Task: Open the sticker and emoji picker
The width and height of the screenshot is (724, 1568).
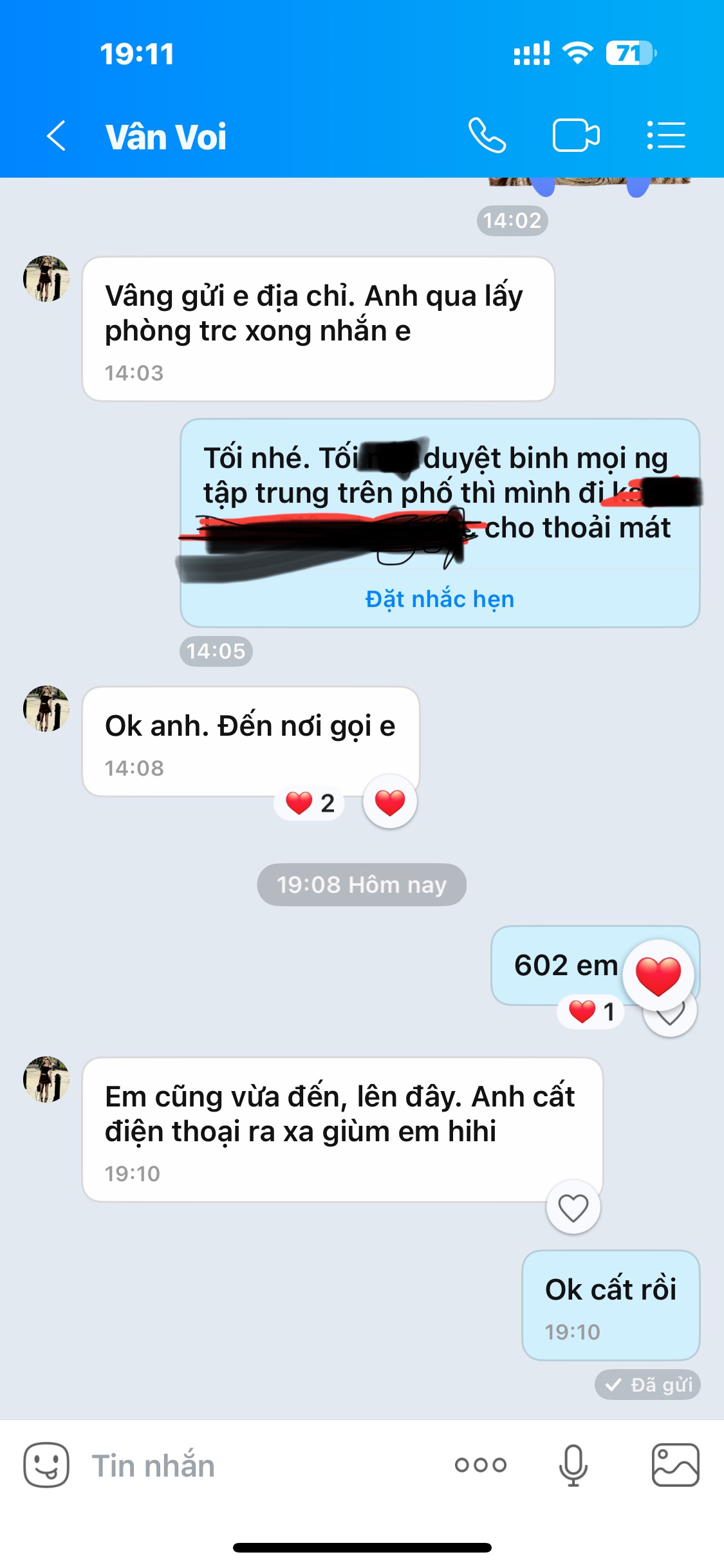Action: click(x=46, y=1466)
